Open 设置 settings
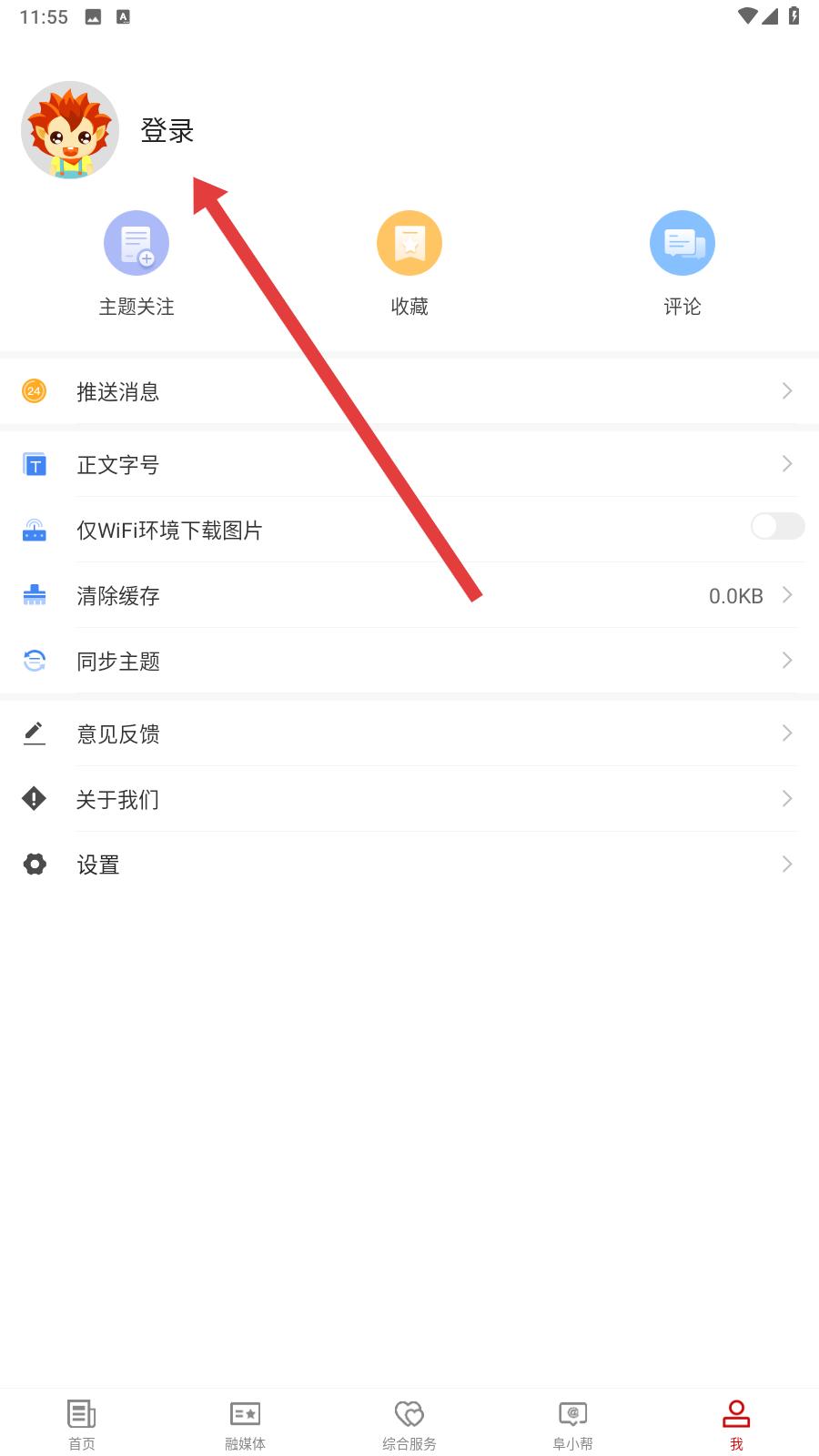819x1456 pixels. pos(409,864)
